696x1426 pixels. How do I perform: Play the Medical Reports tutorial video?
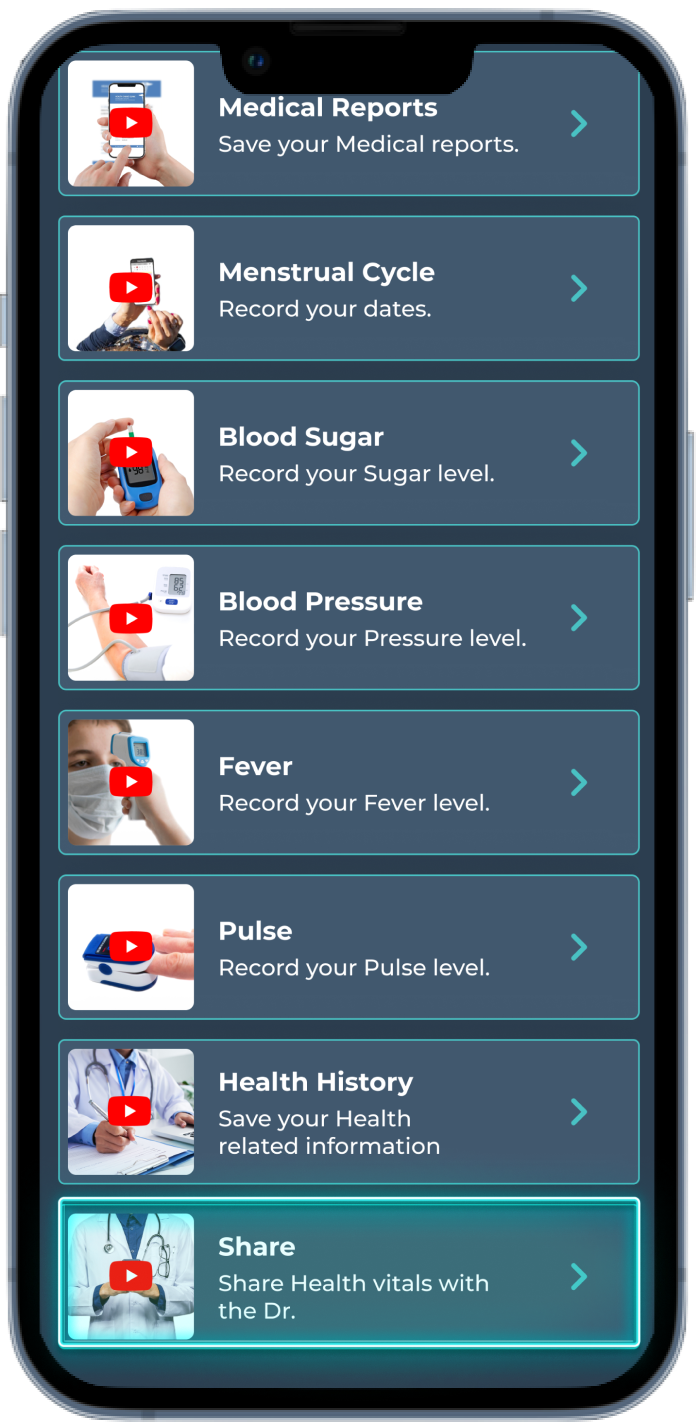tap(131, 124)
